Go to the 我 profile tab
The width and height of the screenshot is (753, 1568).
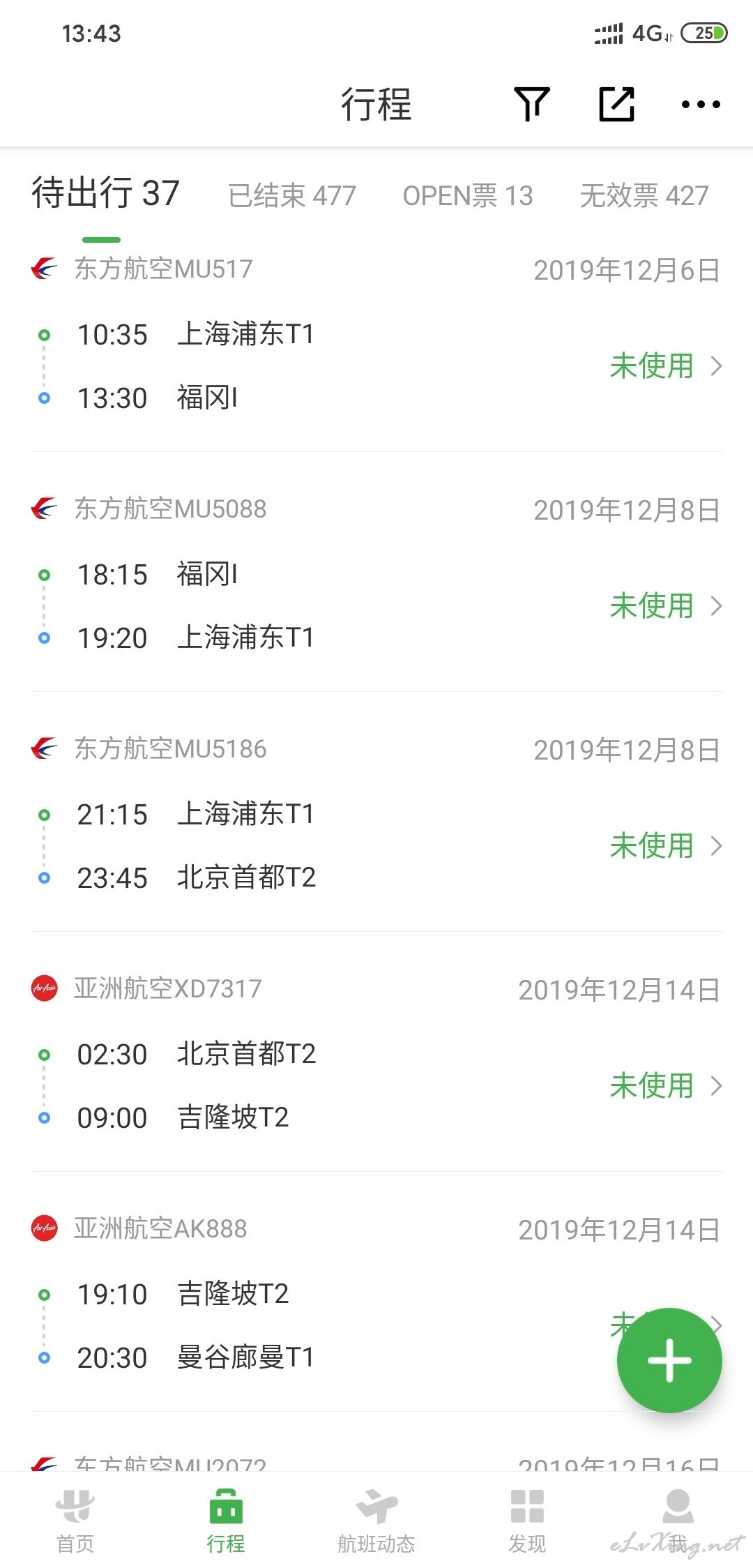pyautogui.click(x=678, y=1521)
